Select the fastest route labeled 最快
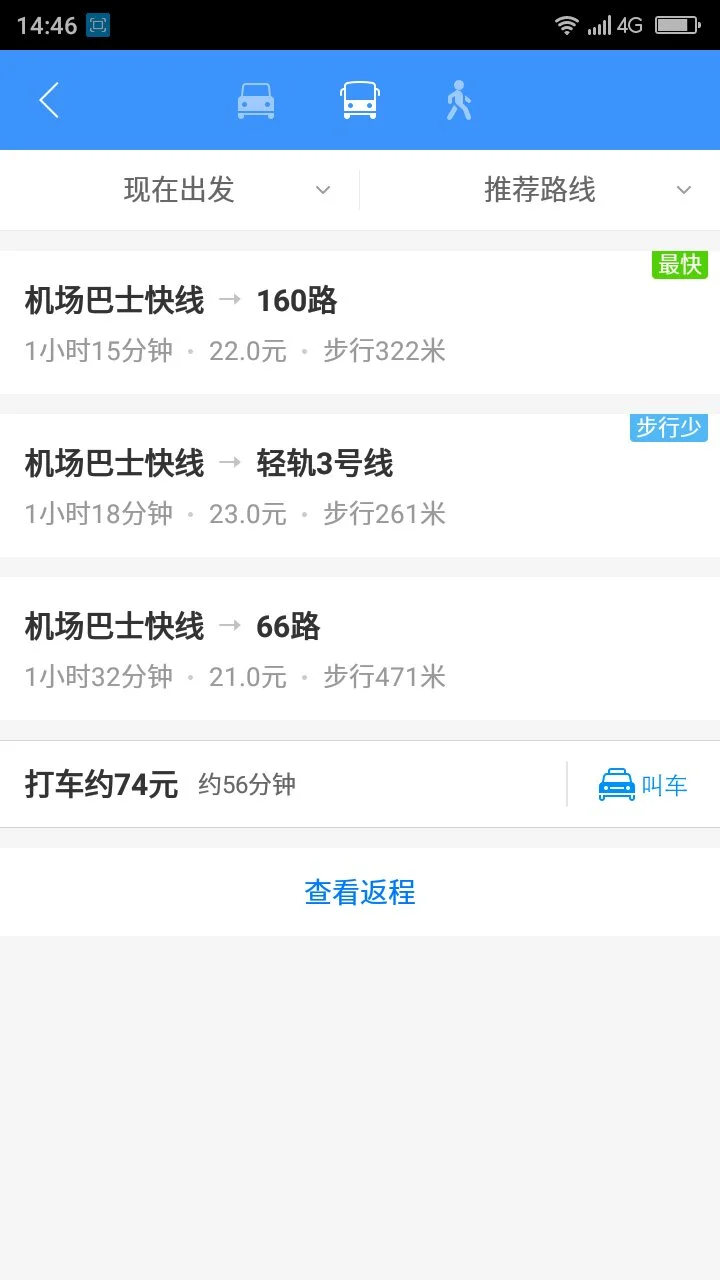720x1280 pixels. point(679,264)
